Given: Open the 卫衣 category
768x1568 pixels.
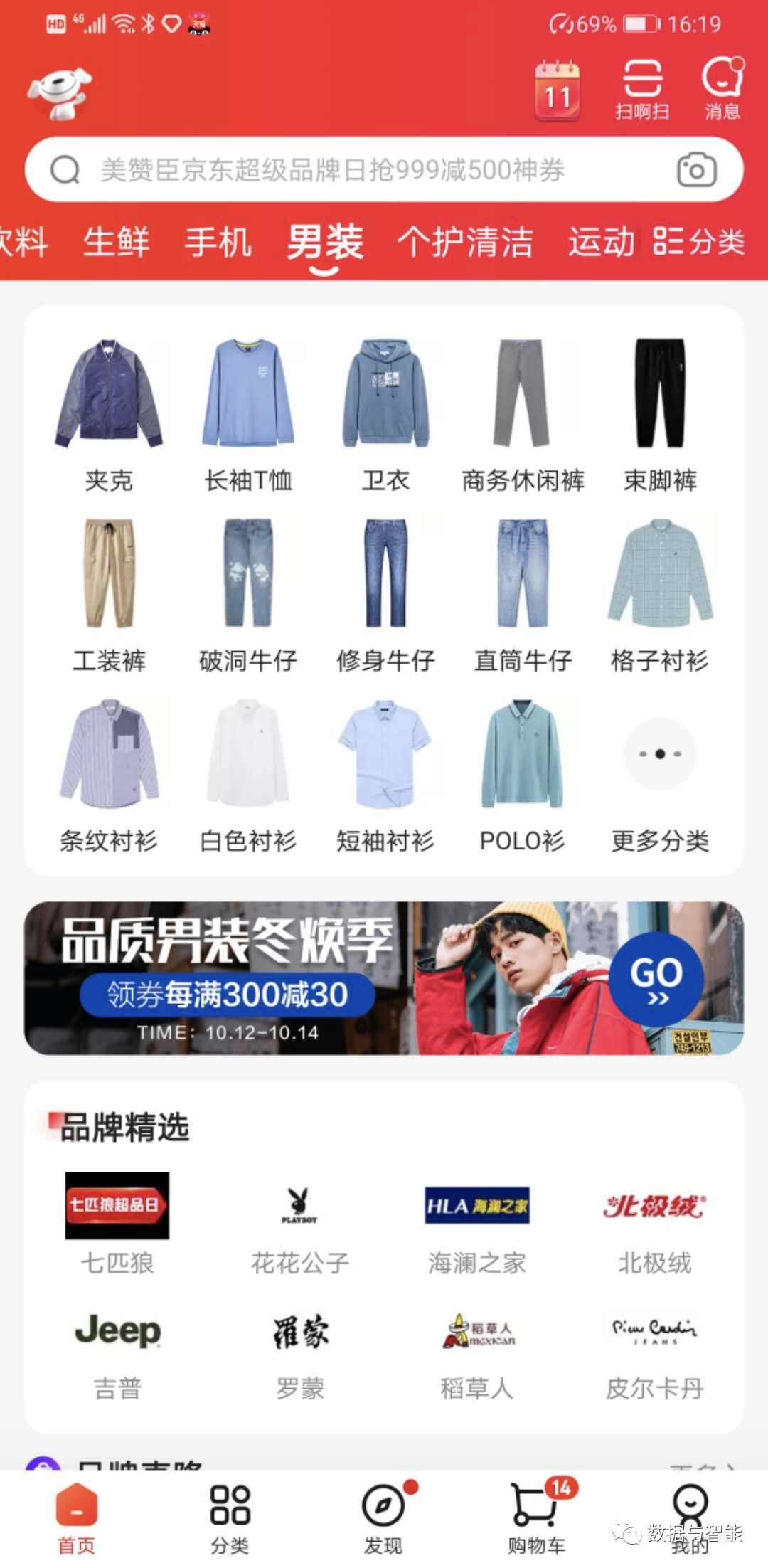Looking at the screenshot, I should coord(385,414).
